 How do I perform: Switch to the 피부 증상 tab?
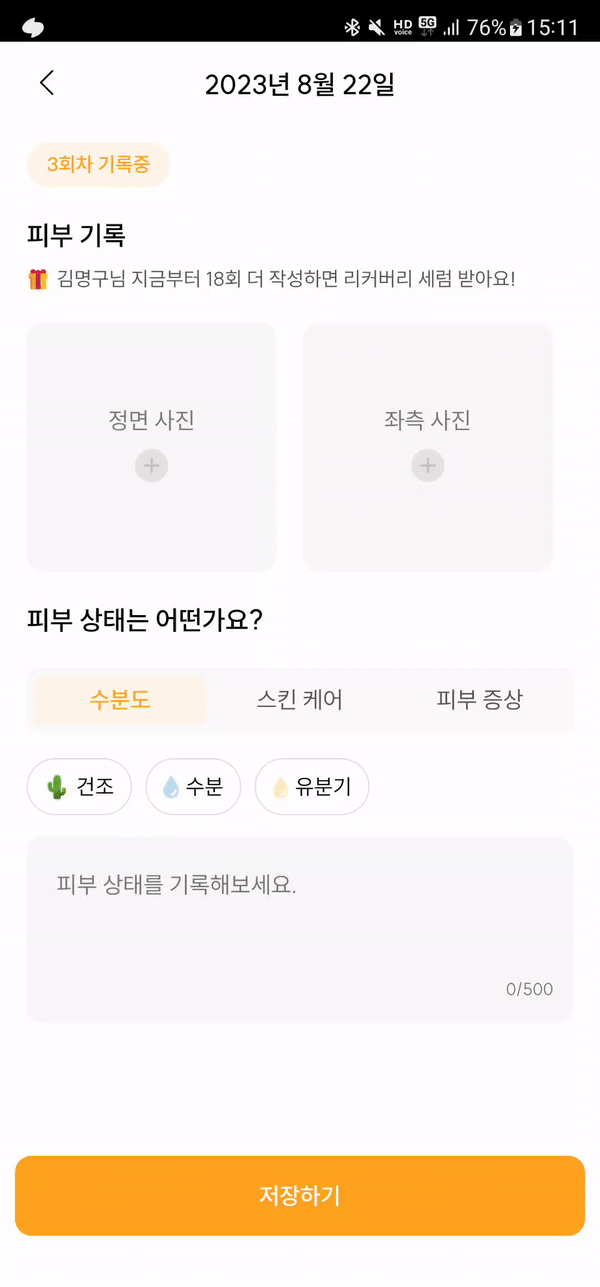[x=479, y=700]
